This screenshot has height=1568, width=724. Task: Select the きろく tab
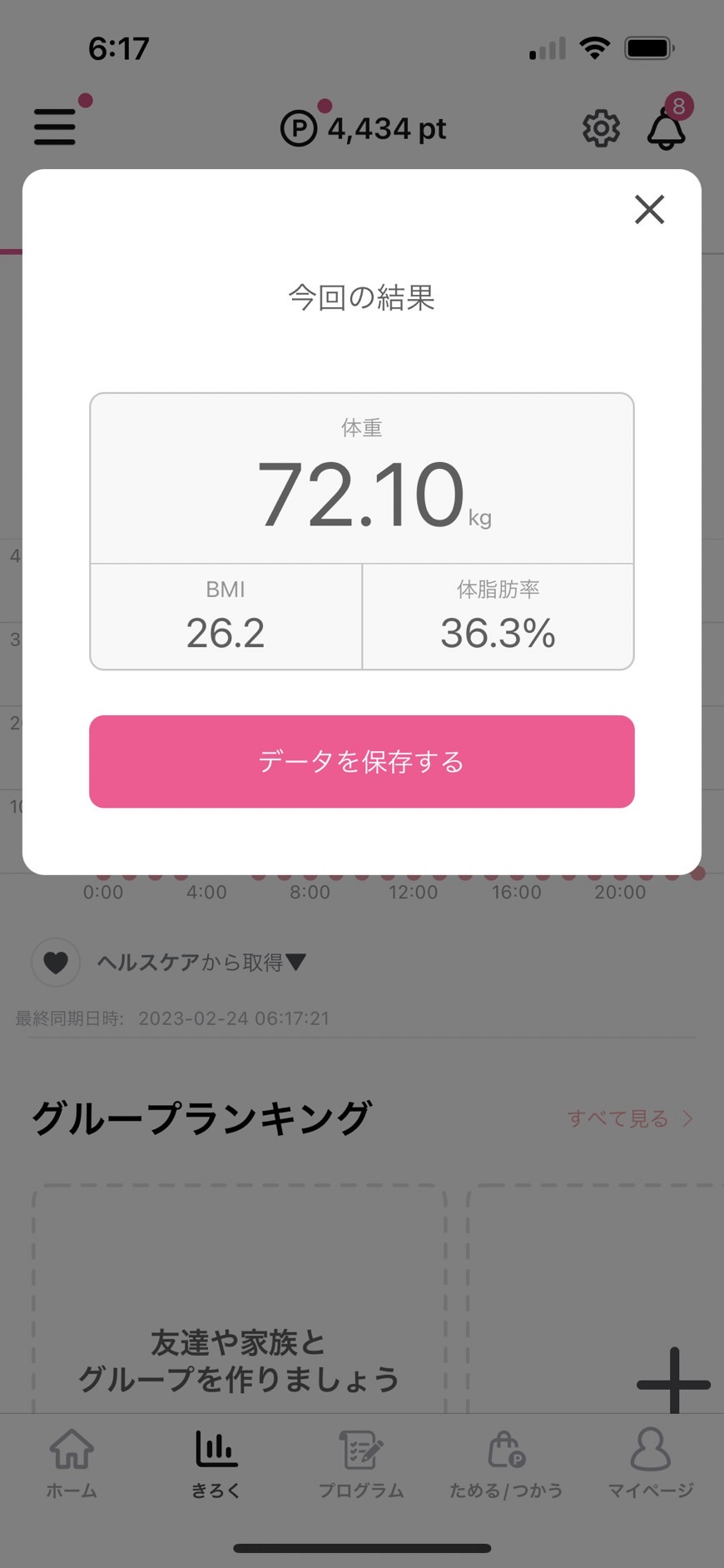click(x=216, y=1463)
